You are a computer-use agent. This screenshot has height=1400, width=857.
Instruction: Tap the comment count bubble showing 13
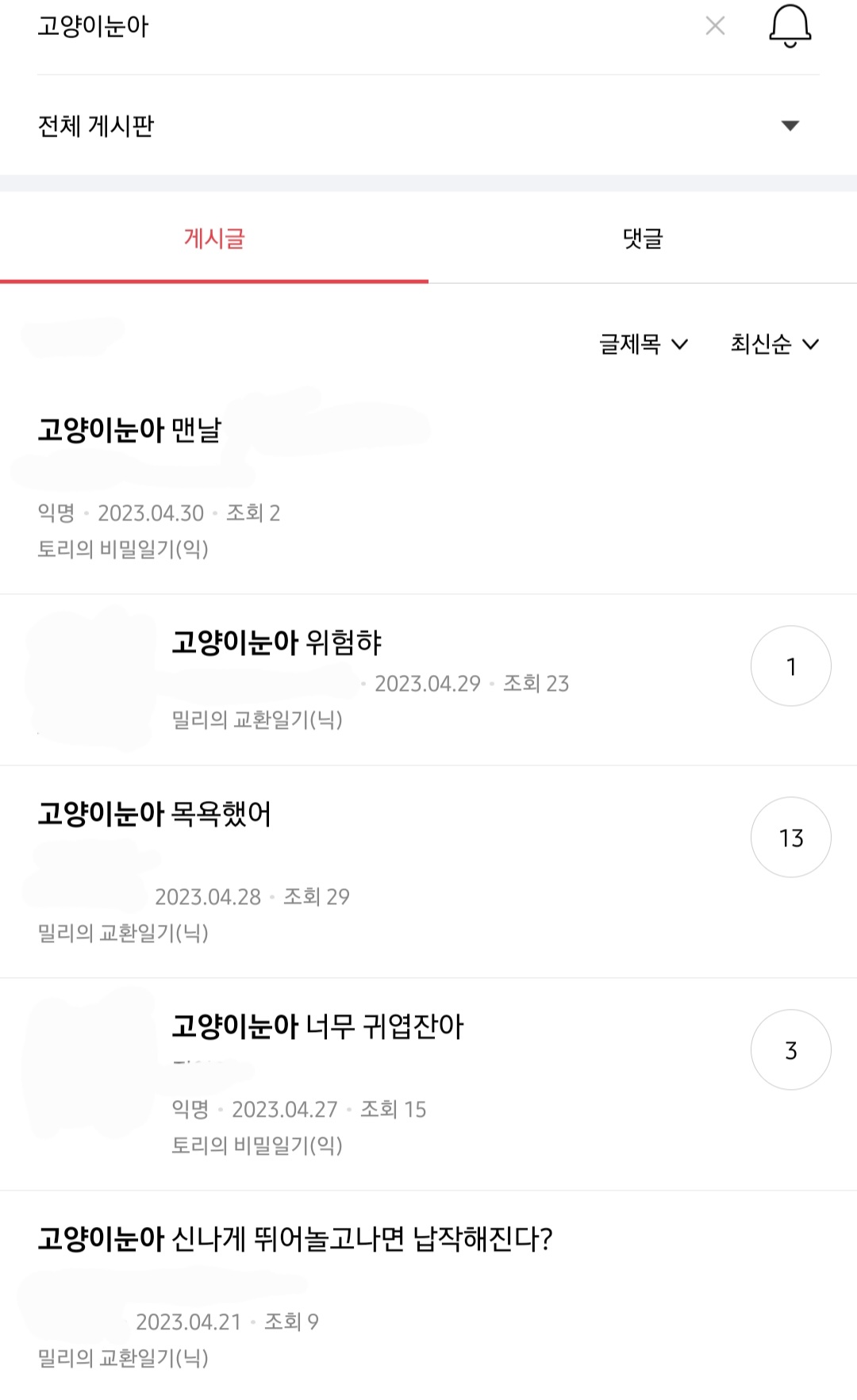point(790,837)
